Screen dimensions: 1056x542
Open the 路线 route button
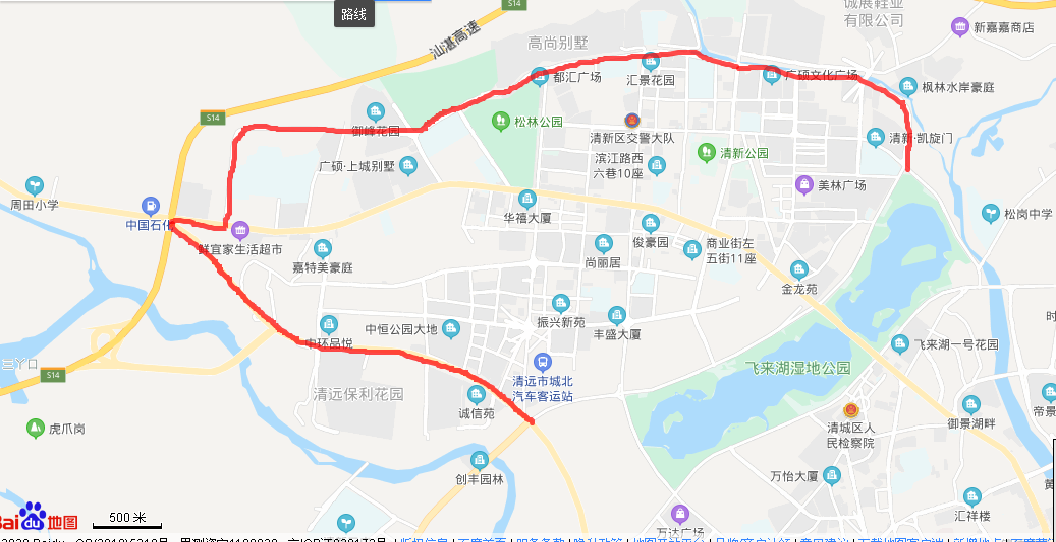click(354, 14)
